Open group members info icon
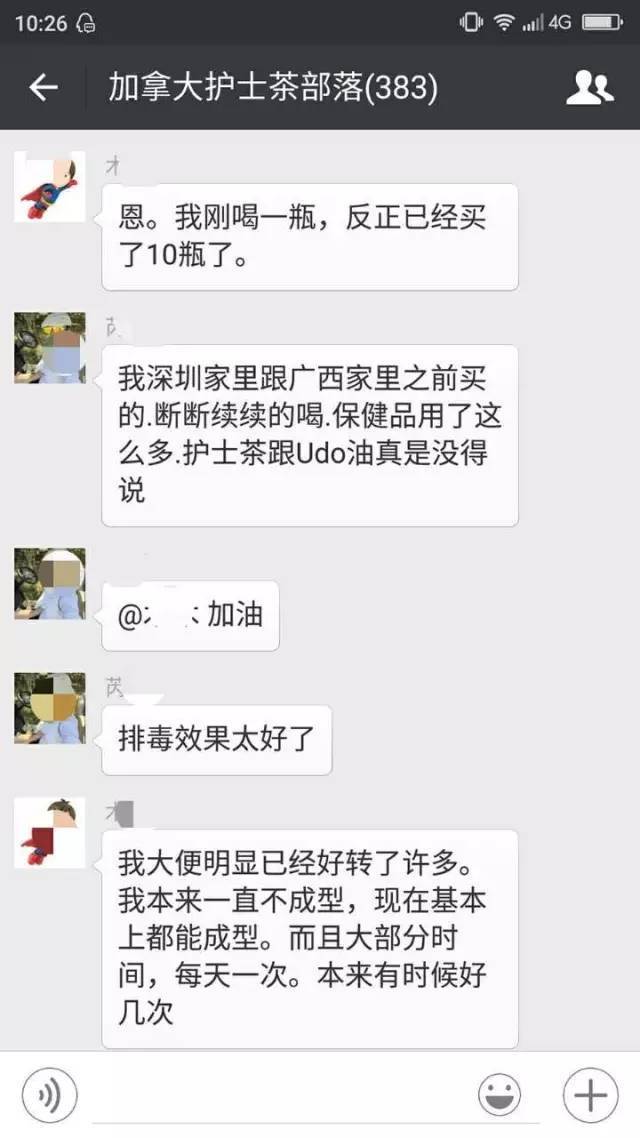 (590, 88)
